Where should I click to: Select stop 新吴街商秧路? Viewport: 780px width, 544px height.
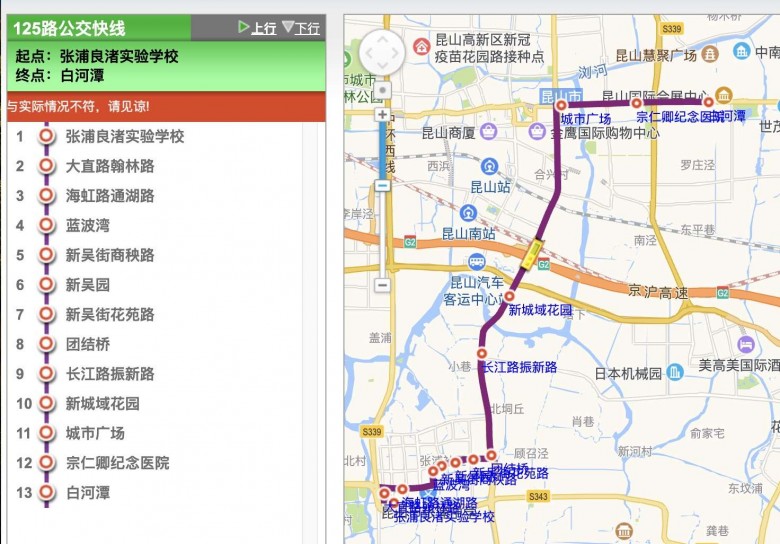(x=109, y=255)
